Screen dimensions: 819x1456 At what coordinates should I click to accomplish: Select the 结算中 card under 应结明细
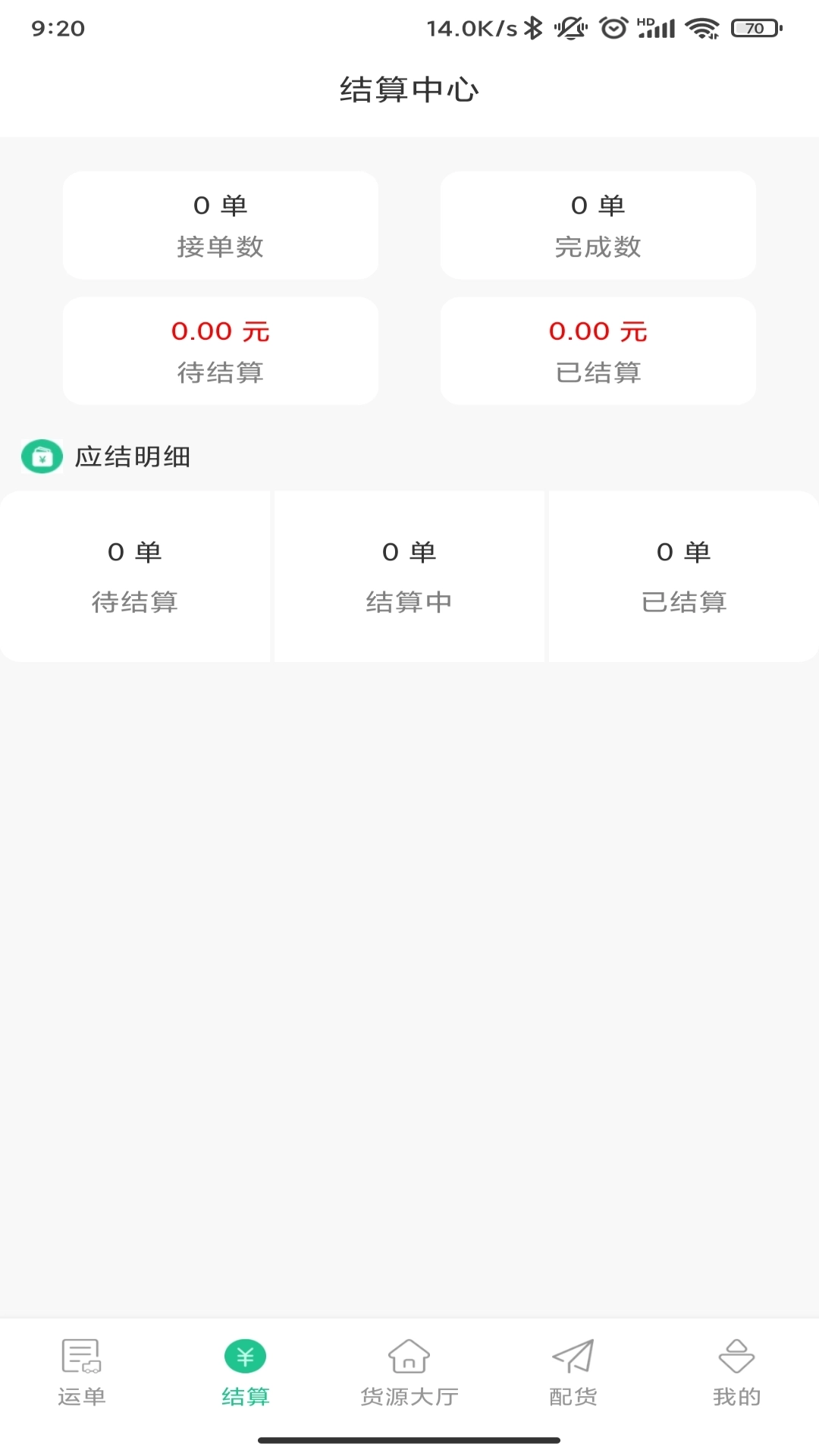coord(409,576)
